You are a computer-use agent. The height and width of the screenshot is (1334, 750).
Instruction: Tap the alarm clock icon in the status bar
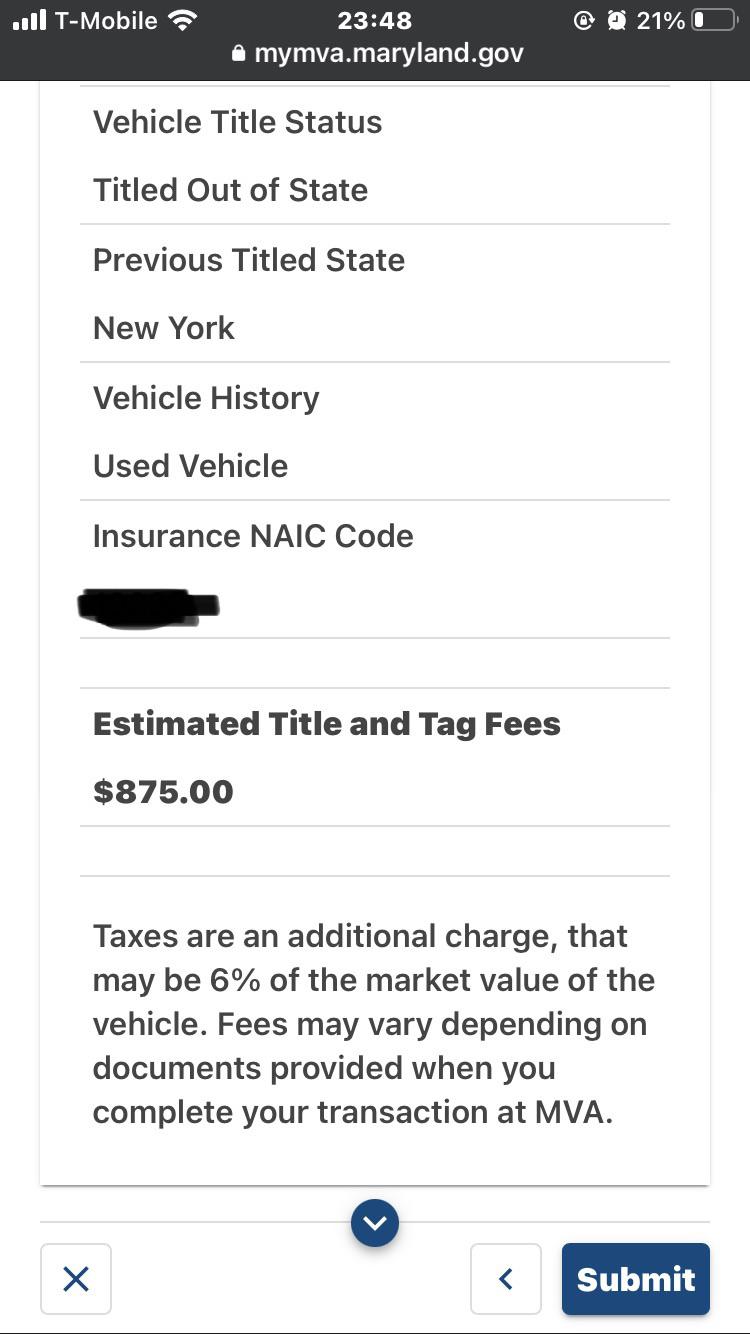pos(617,19)
